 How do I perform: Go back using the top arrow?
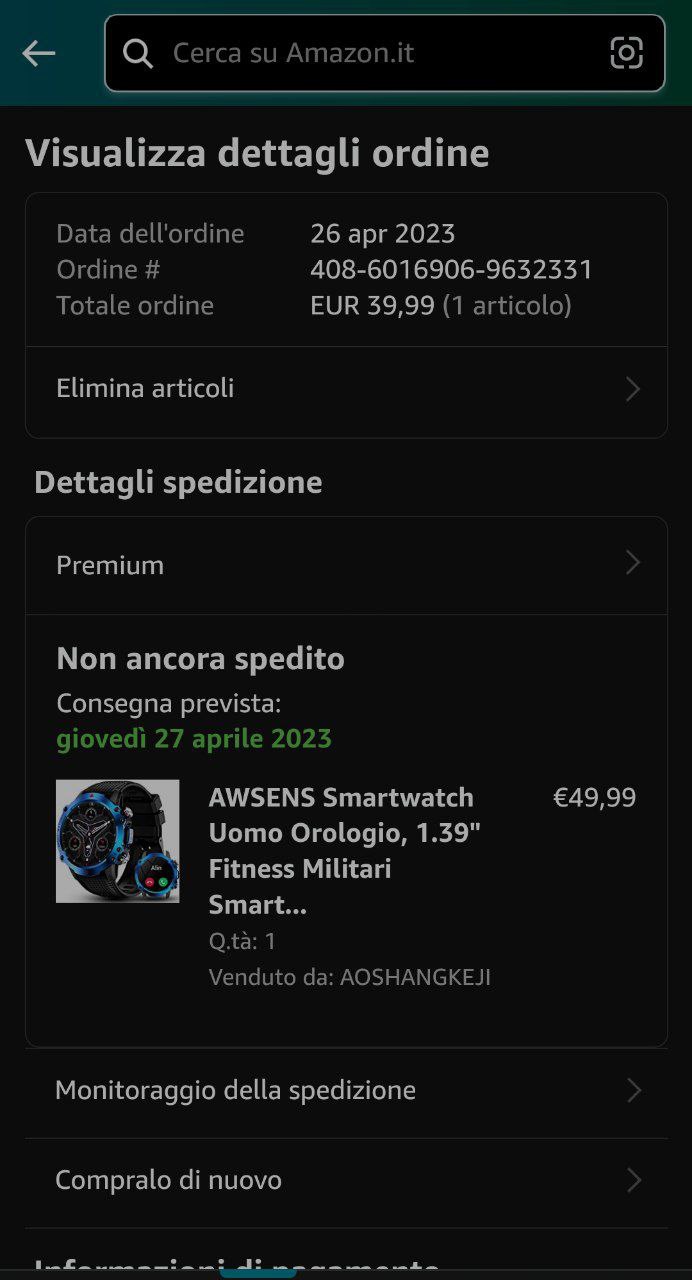pyautogui.click(x=39, y=54)
